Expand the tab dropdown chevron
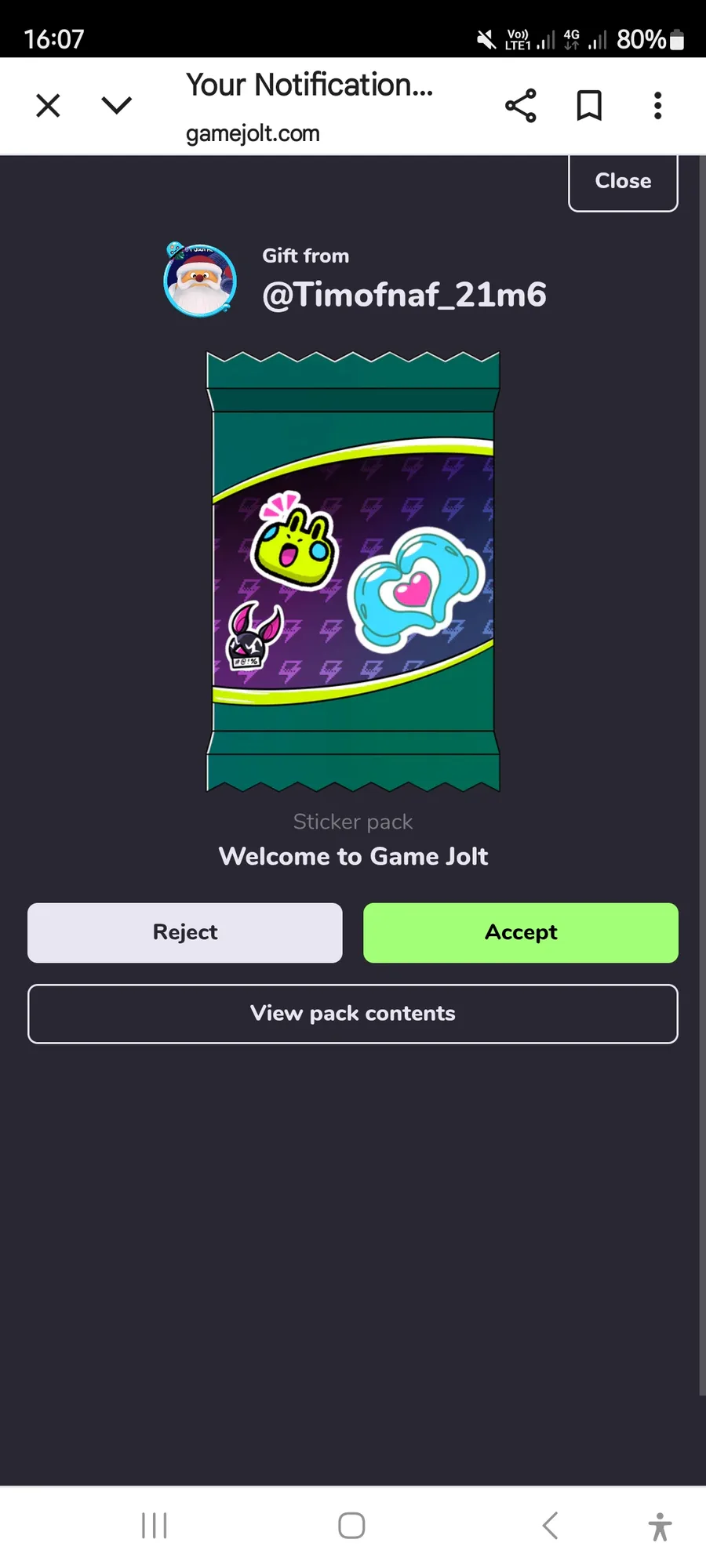This screenshot has width=706, height=1568. [117, 105]
